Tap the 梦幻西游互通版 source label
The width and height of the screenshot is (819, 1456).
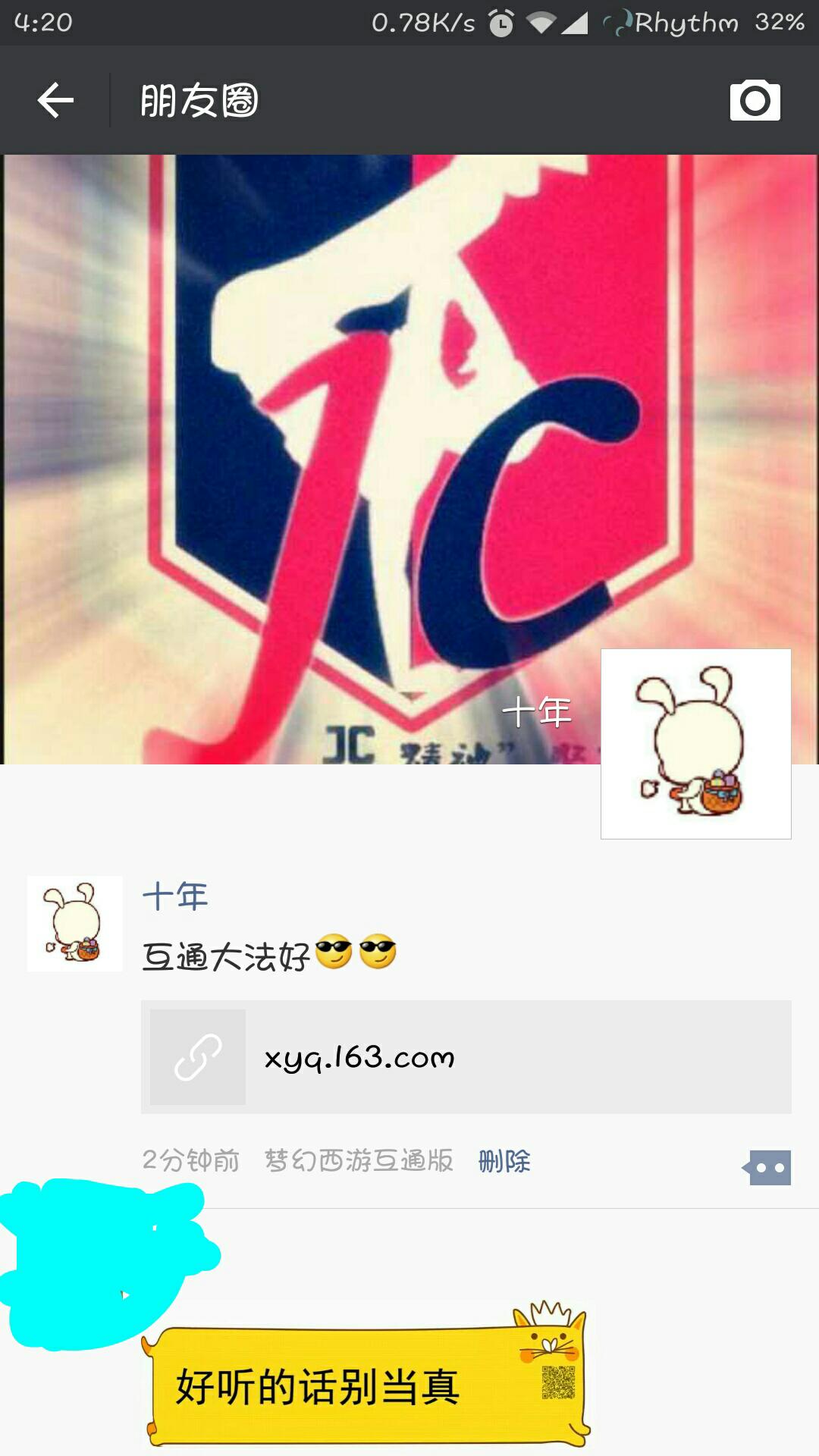pyautogui.click(x=358, y=1161)
